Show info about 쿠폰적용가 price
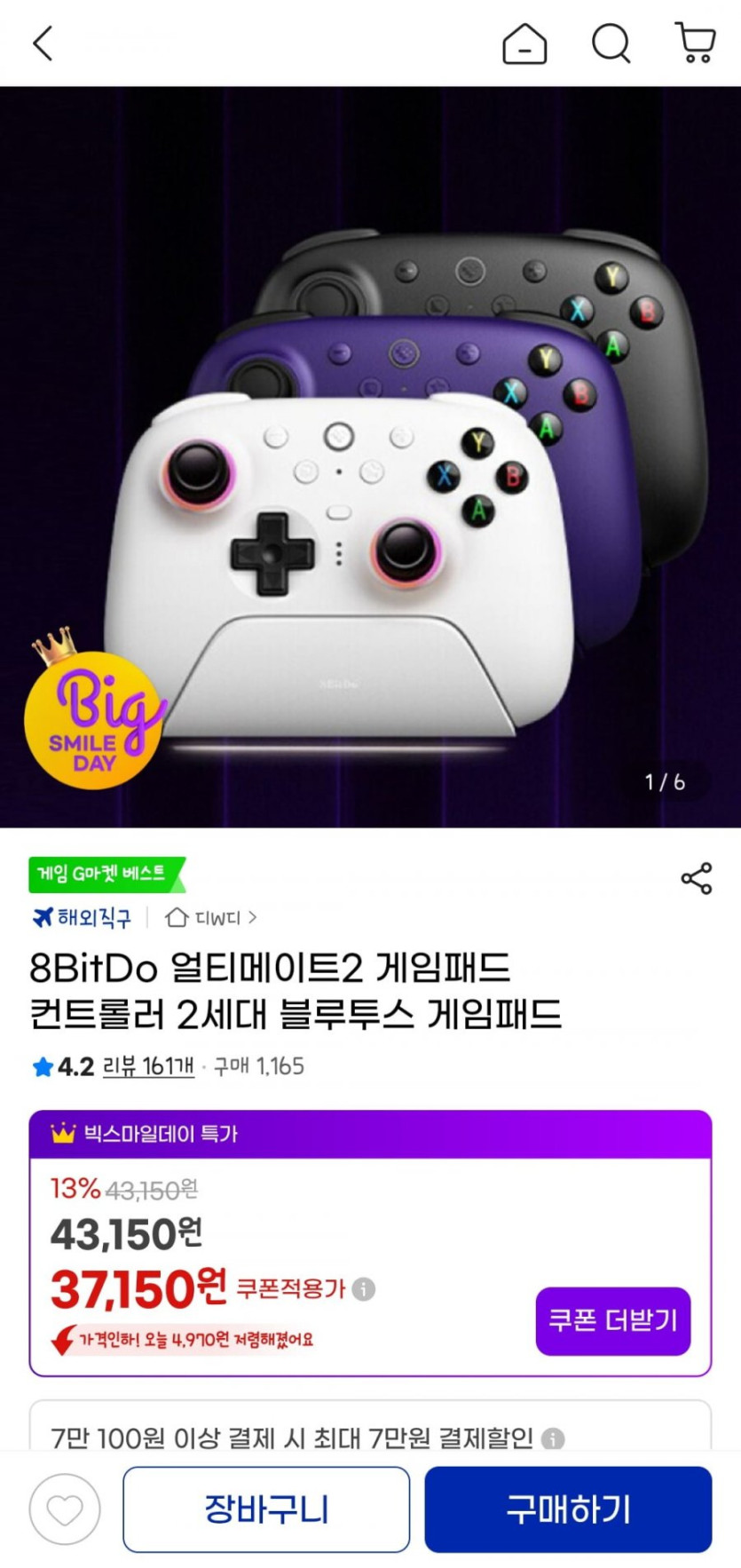Image resolution: width=741 pixels, height=1568 pixels. click(364, 1288)
